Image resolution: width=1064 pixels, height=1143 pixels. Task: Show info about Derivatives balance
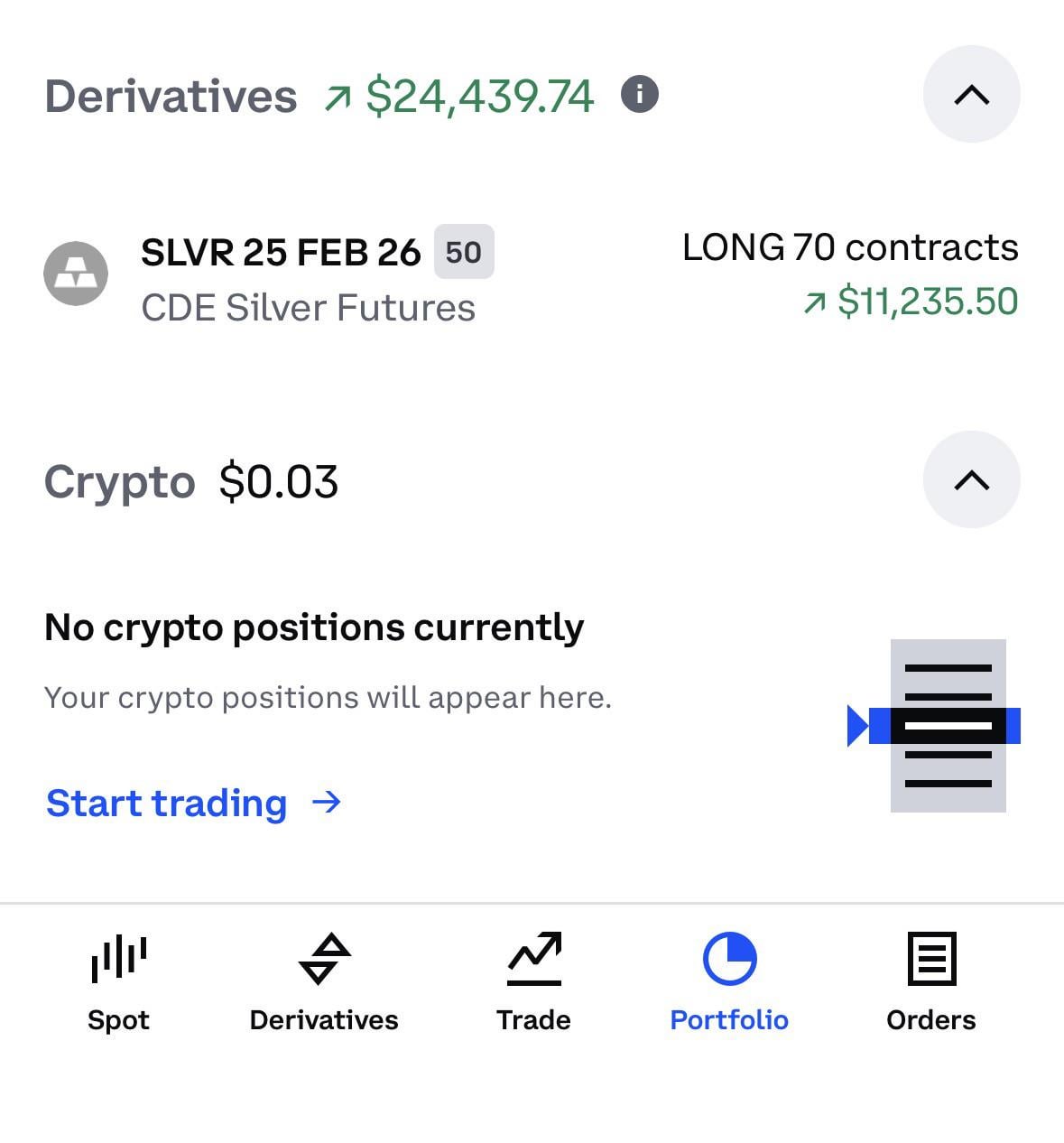point(640,95)
